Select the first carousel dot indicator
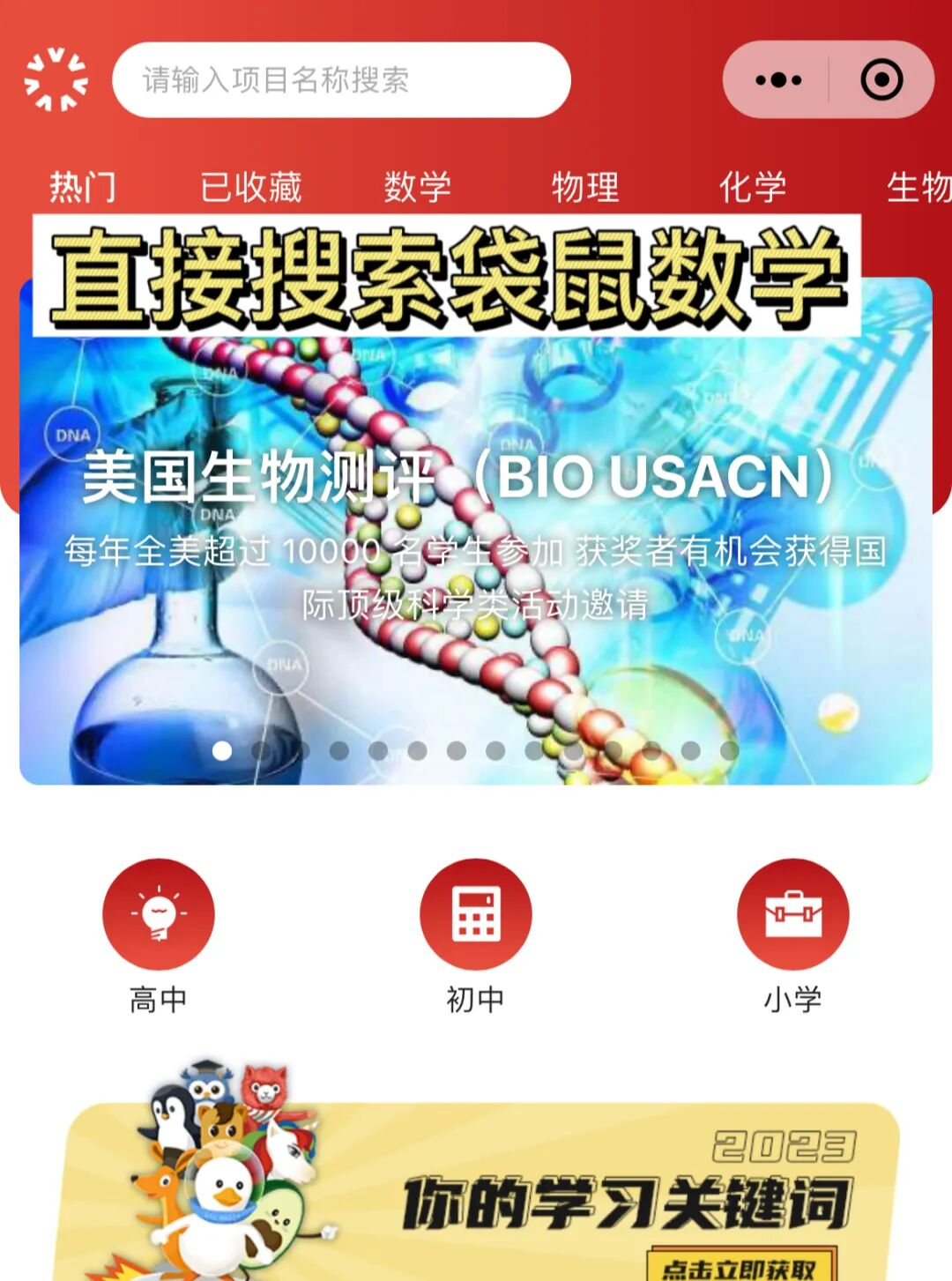 pos(220,751)
